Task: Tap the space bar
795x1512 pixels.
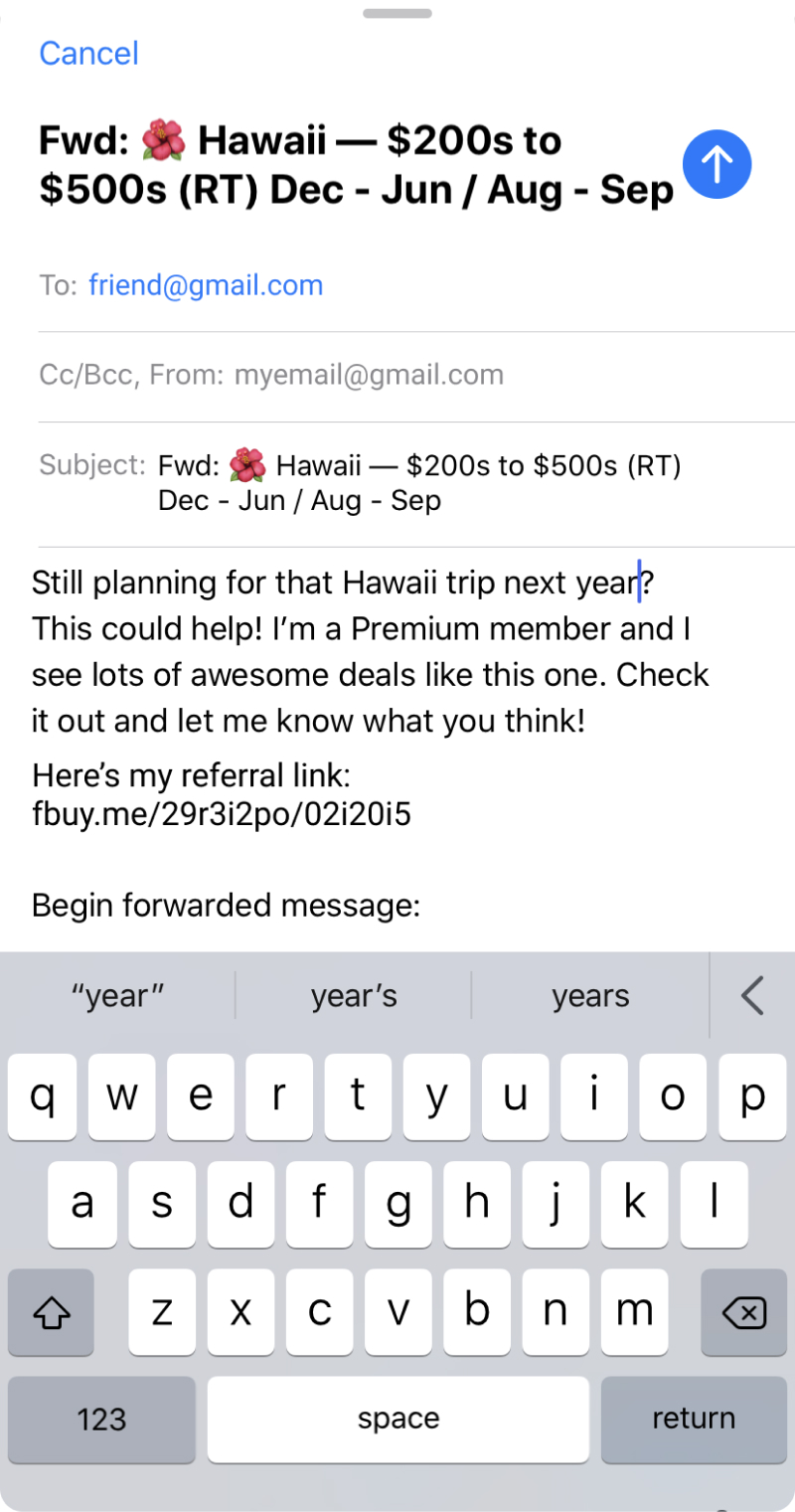Action: (x=398, y=1419)
